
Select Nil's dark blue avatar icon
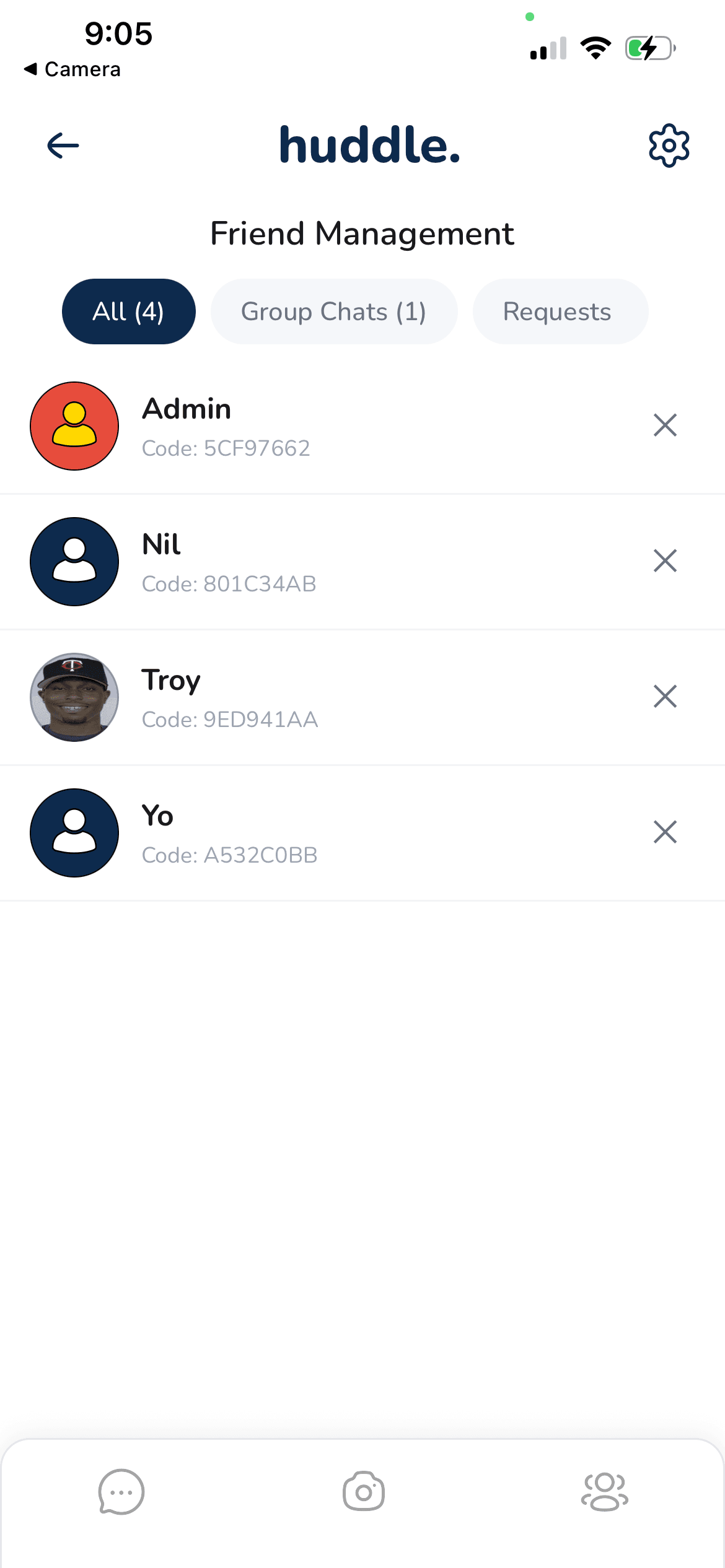[74, 561]
